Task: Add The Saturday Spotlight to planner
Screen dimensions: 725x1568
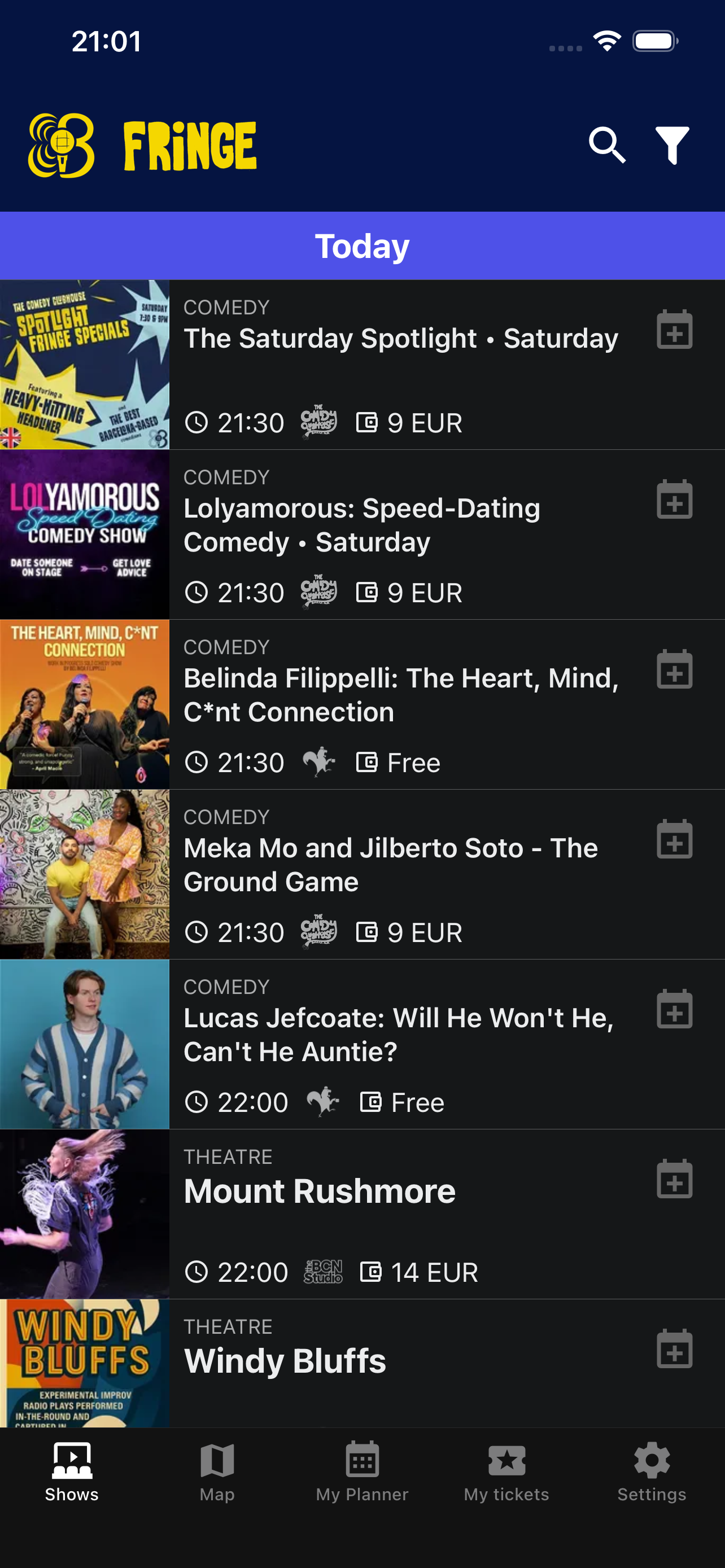Action: [x=675, y=330]
